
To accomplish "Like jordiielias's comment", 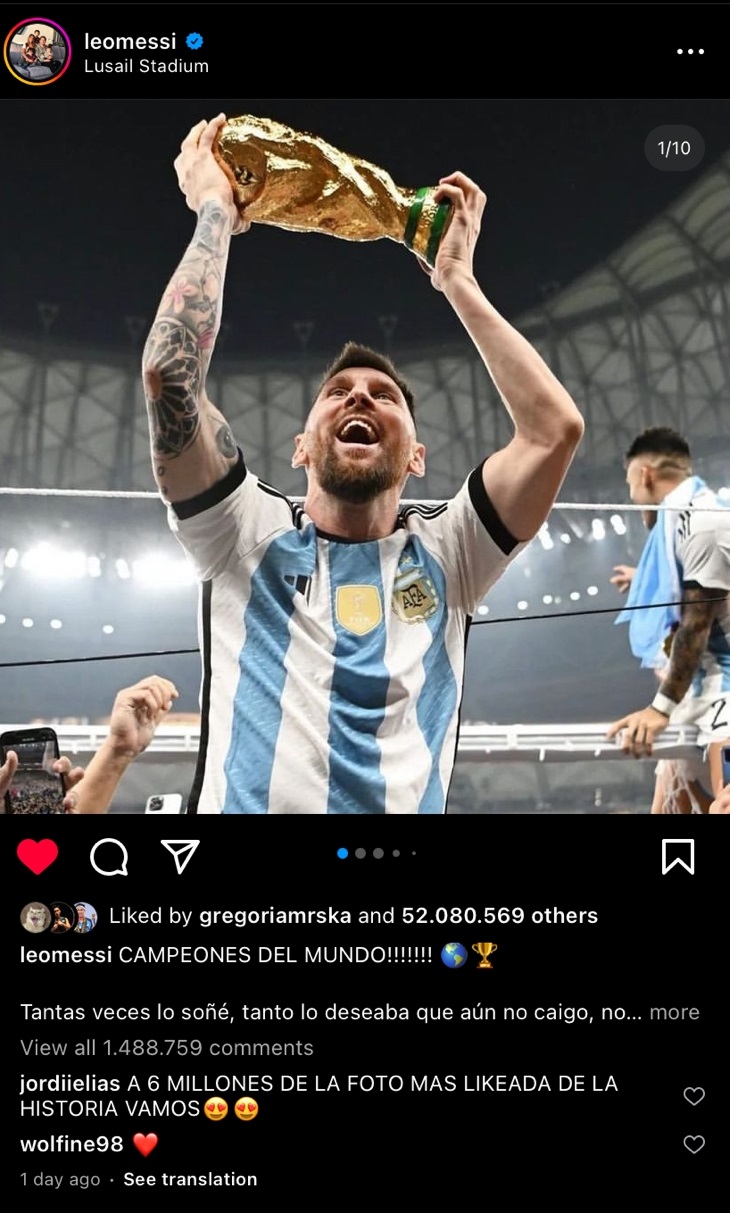I will point(694,1097).
